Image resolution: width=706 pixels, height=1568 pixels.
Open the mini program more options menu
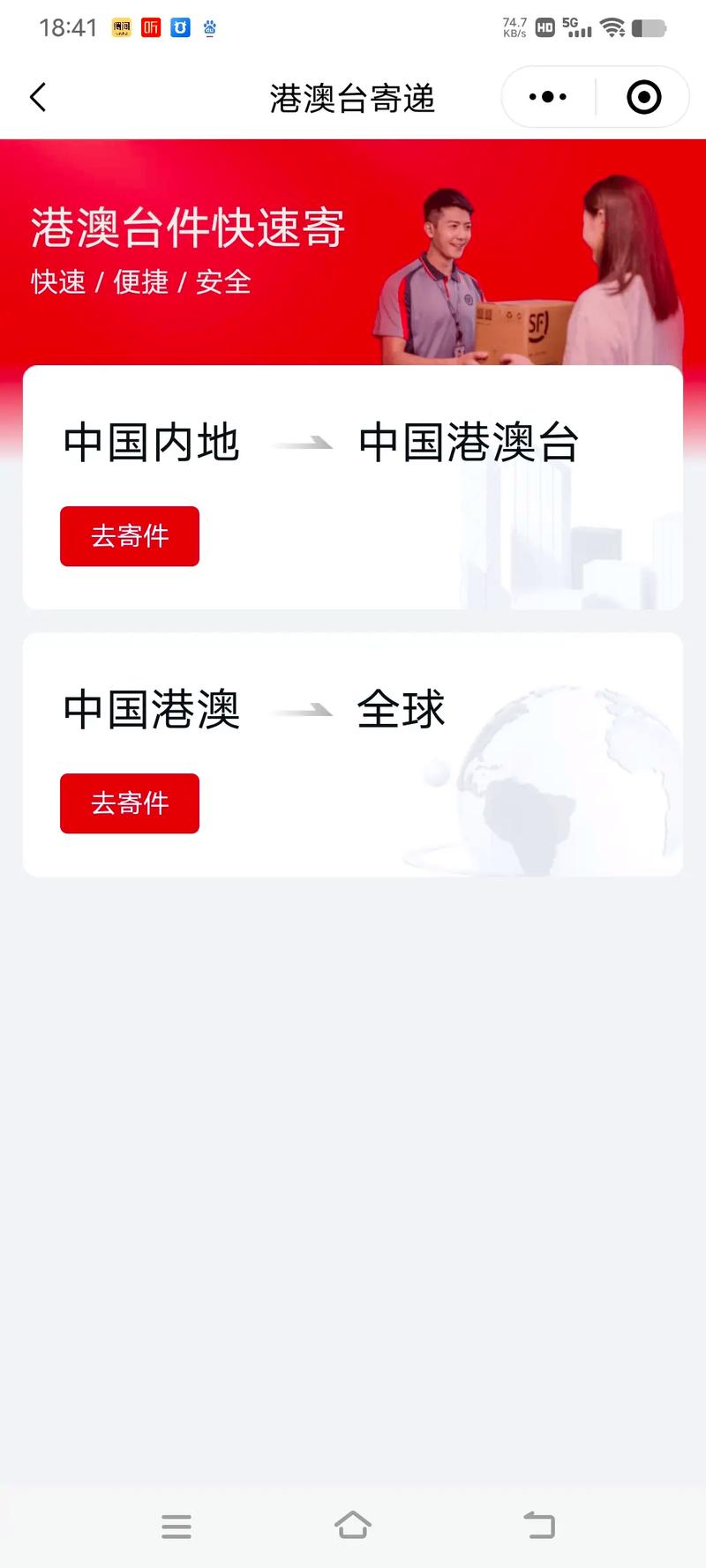546,97
